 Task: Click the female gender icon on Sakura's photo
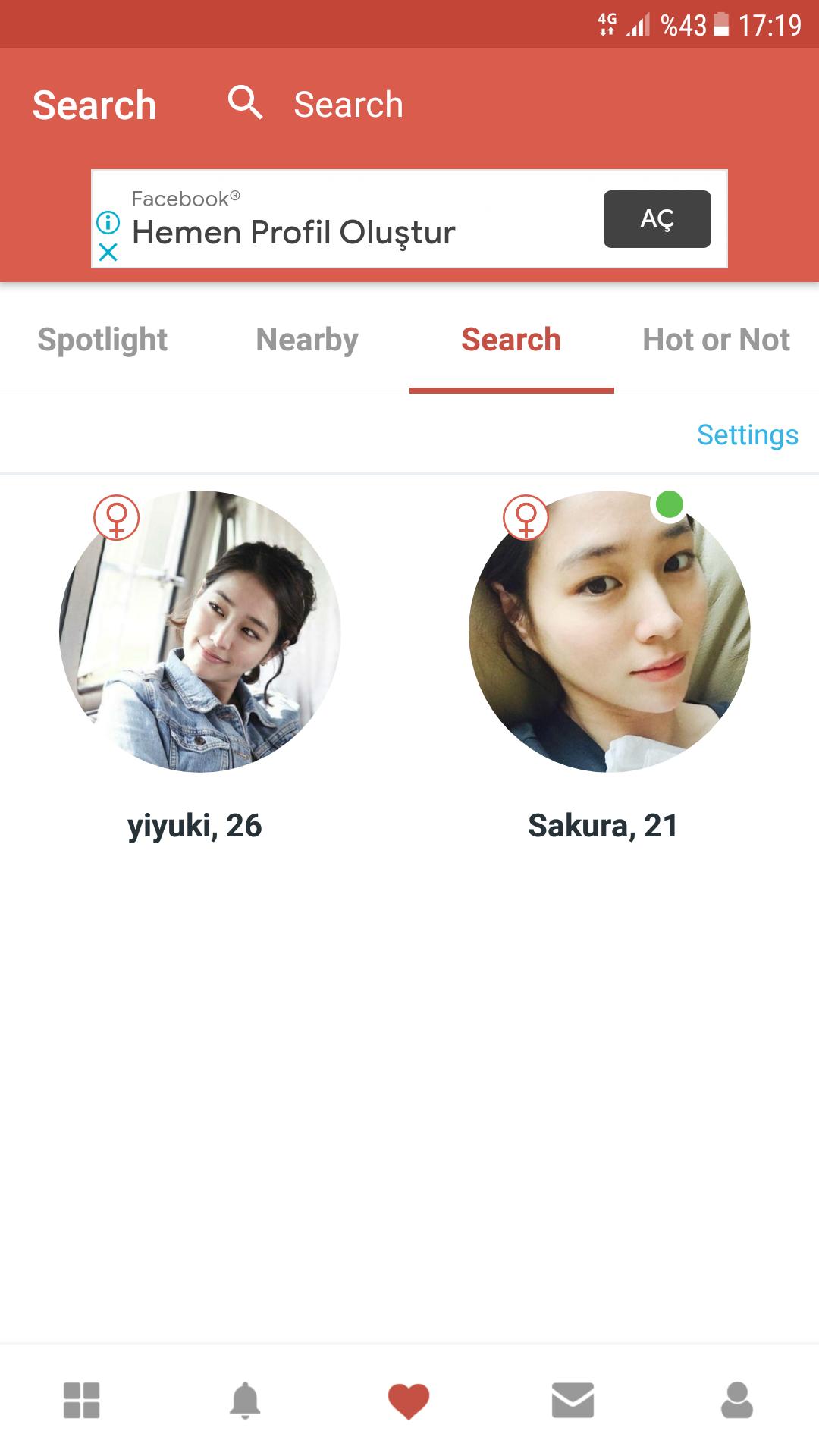525,519
